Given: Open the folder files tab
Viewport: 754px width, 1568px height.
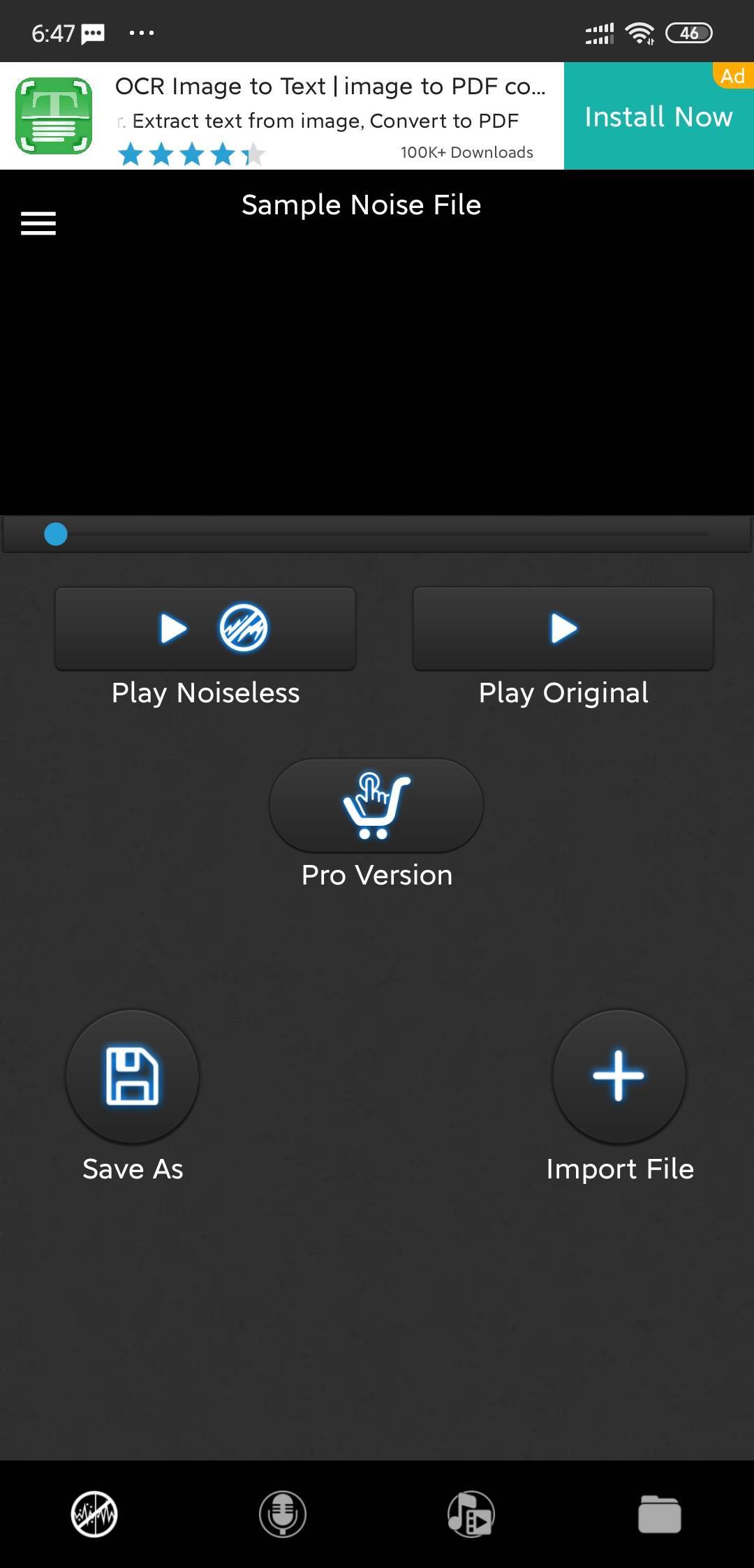Looking at the screenshot, I should 660,1514.
